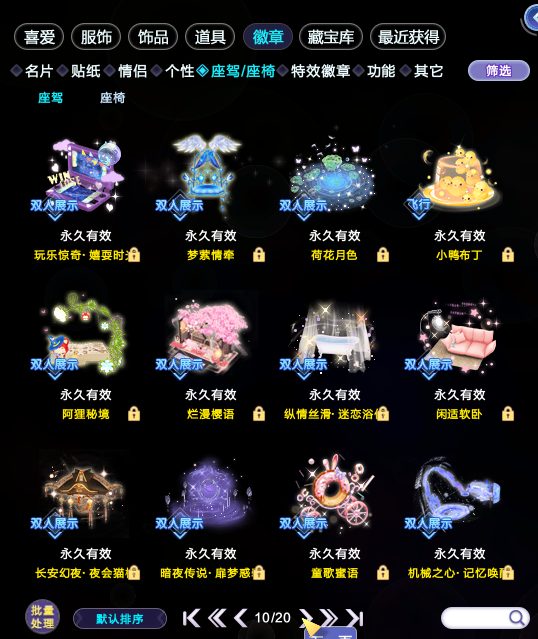538x639 pixels.
Task: Jump to the last page
Action: pyautogui.click(x=355, y=618)
